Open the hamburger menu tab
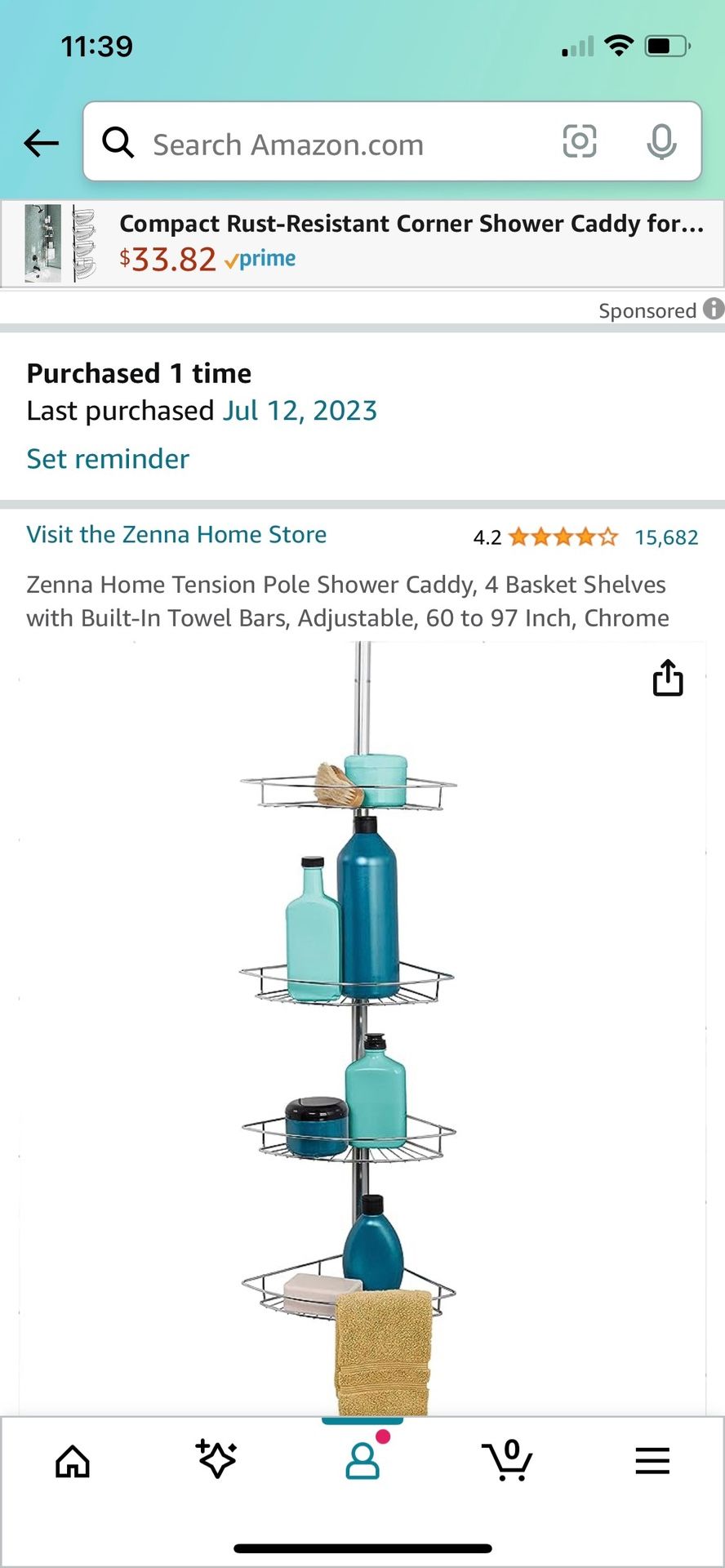This screenshot has width=725, height=1568. 652,1461
